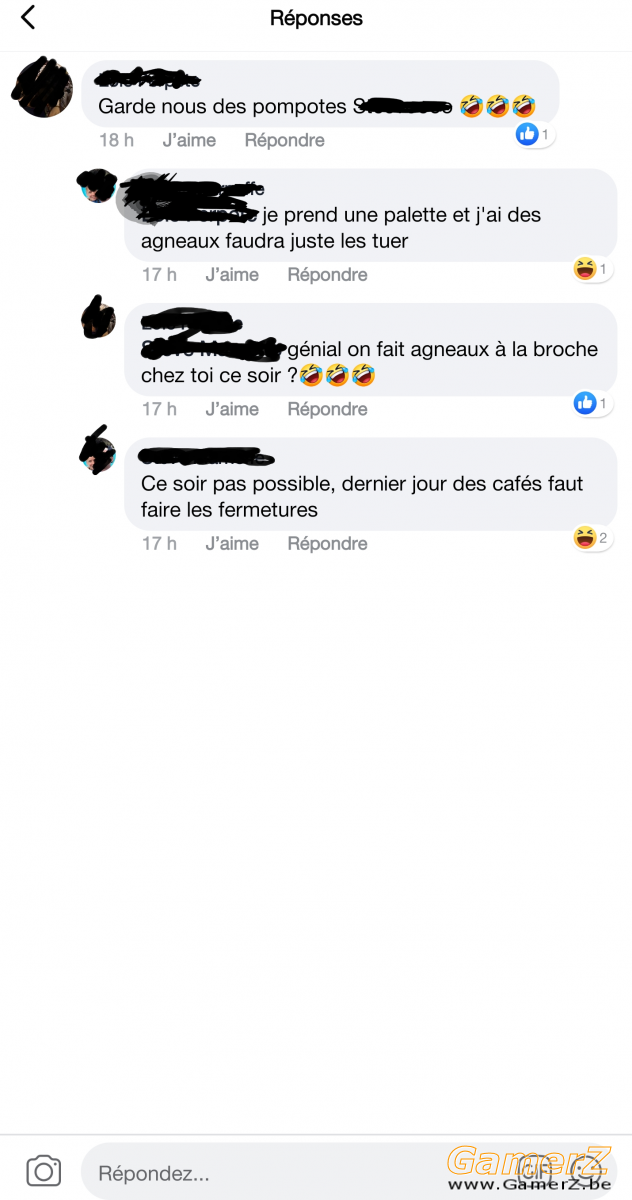Image resolution: width=632 pixels, height=1200 pixels.
Task: Tap Répondre under the 'Garde nous des pompotes' comment
Action: [284, 140]
